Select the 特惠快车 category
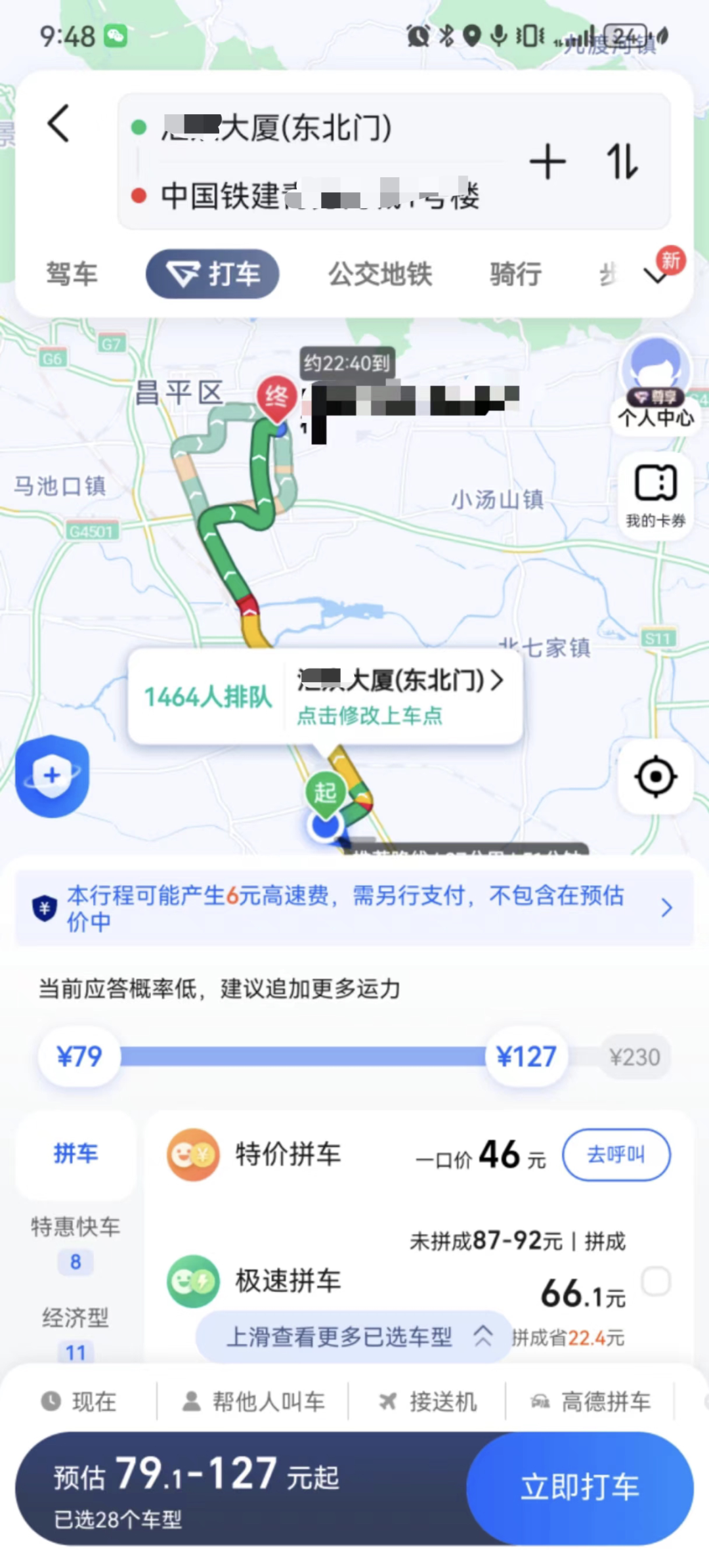This screenshot has height=1568, width=709. [x=75, y=1227]
